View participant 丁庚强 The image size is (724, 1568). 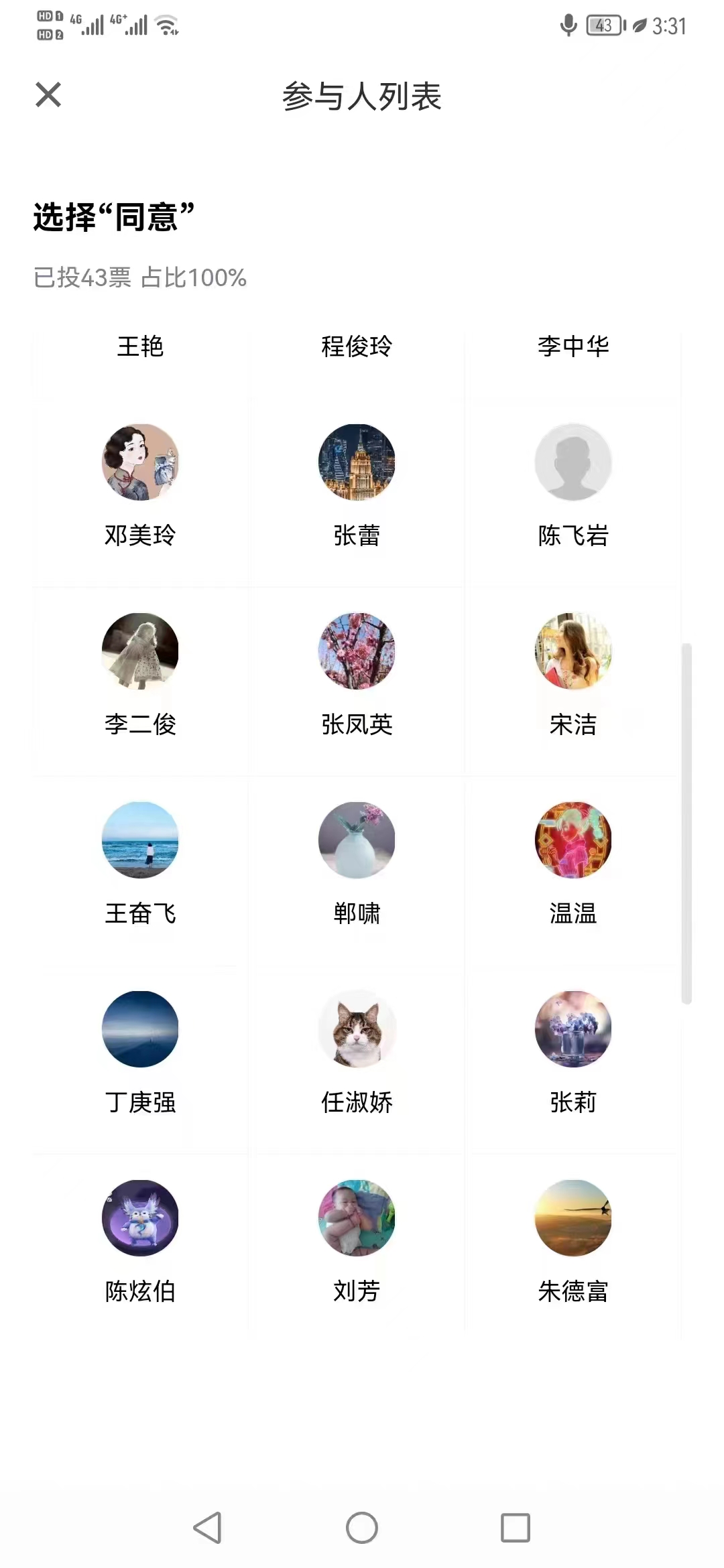[140, 1029]
